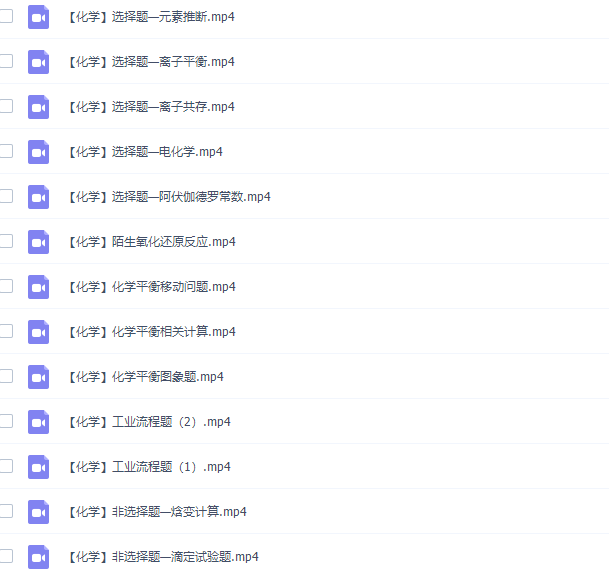The image size is (609, 574).
Task: Open video 选择题—阿伏伽德罗常数.mp4
Action: coord(168,197)
